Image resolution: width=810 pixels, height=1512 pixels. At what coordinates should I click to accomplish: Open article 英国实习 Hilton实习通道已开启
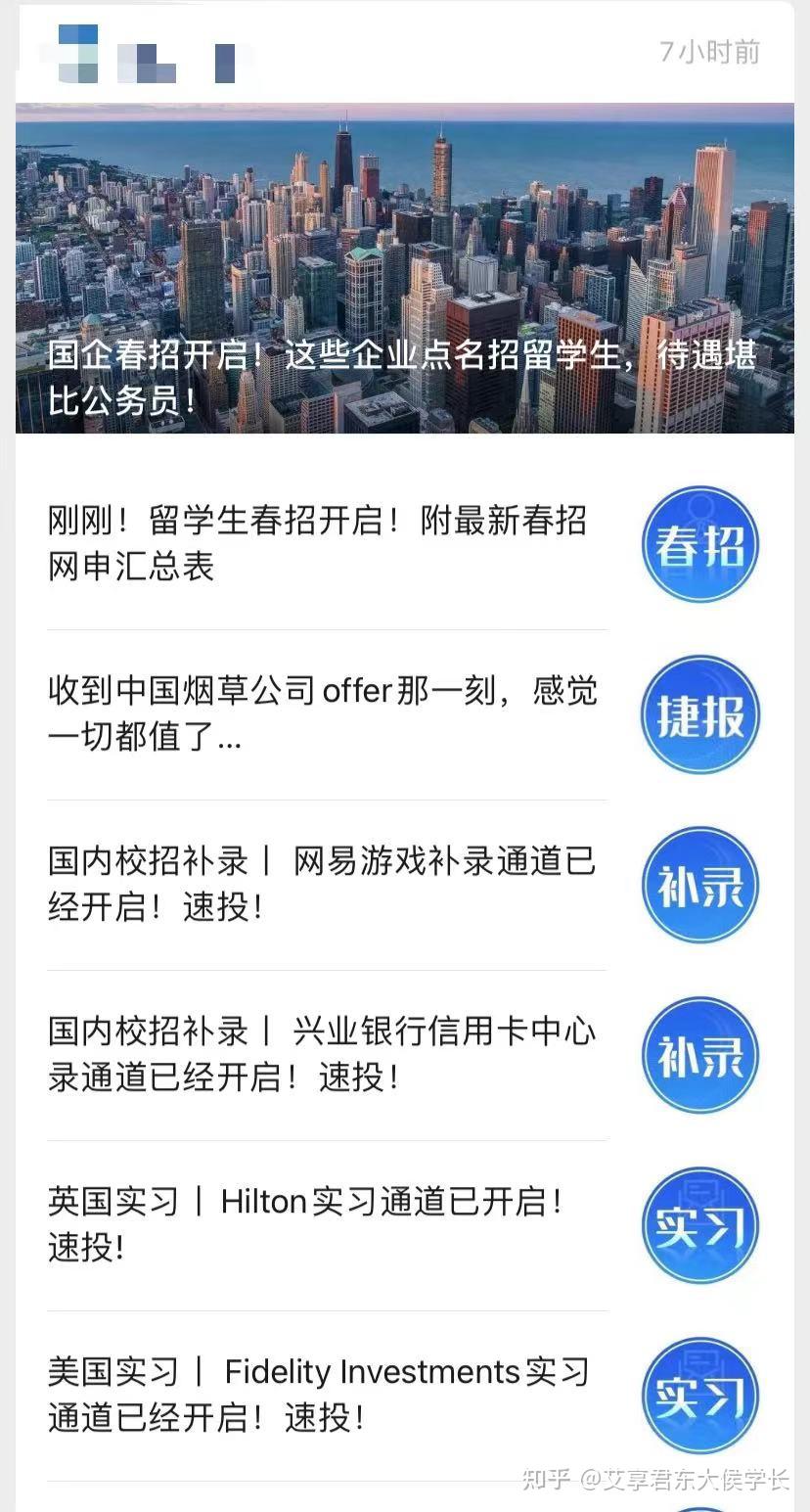pyautogui.click(x=404, y=1225)
